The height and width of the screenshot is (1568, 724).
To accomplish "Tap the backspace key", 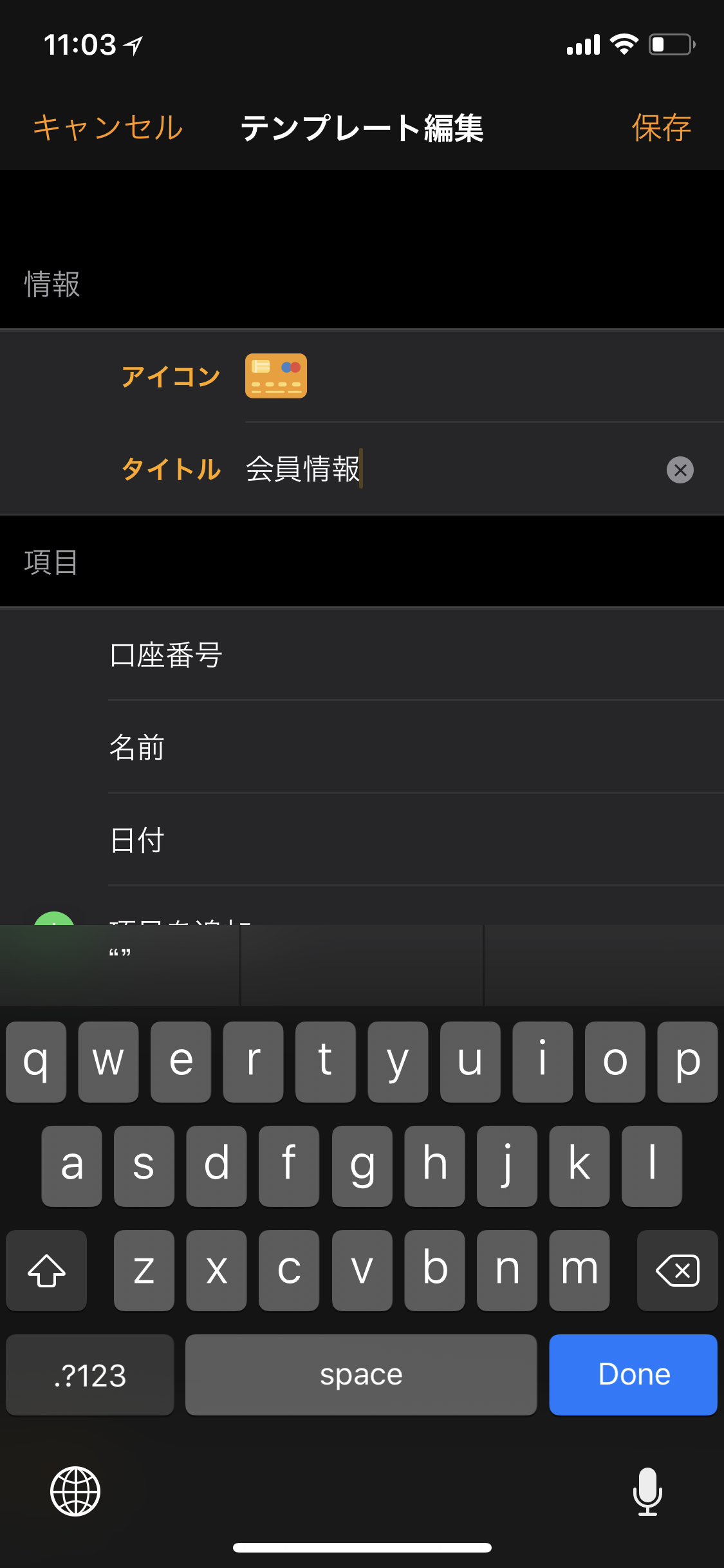I will (677, 1271).
